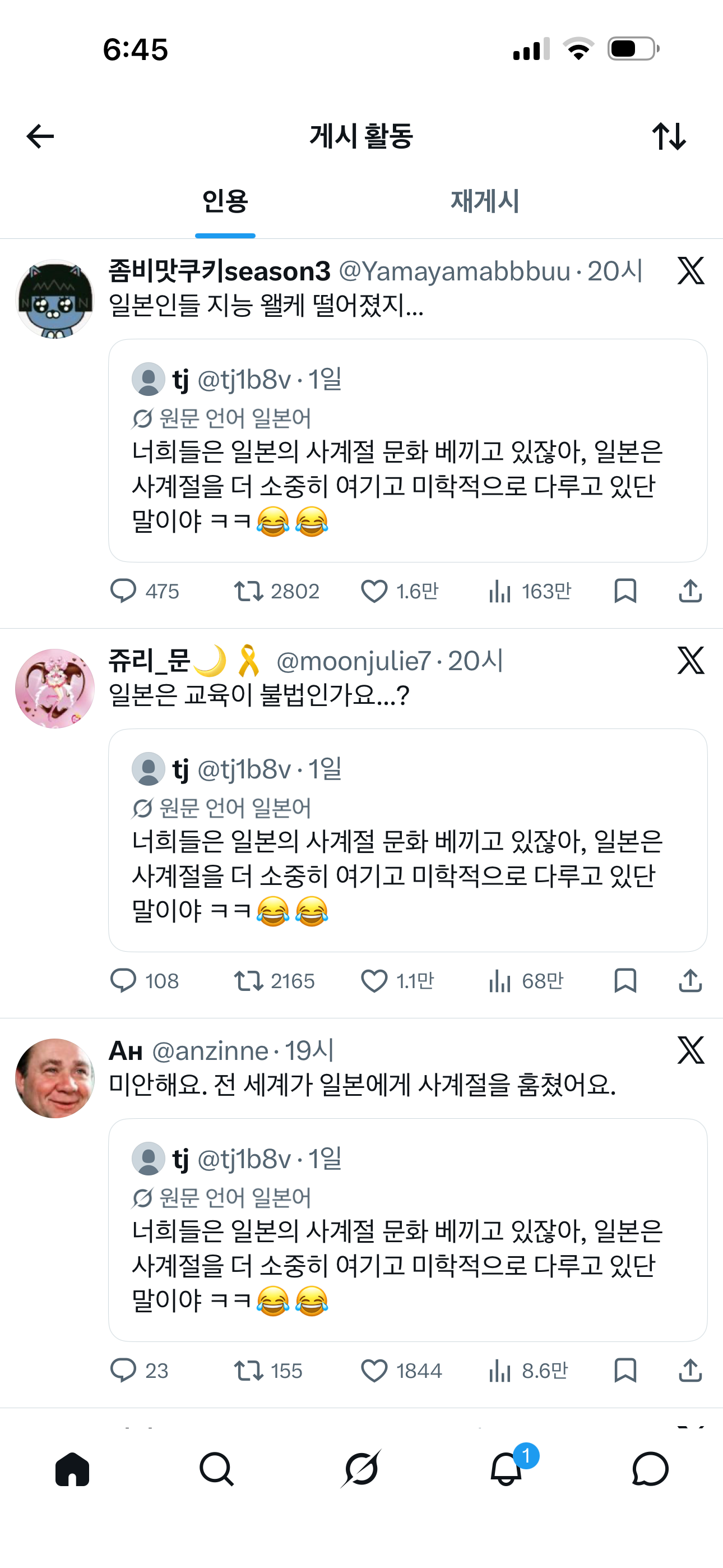Go to the Home tab
This screenshot has height=1568, width=723.
[x=72, y=1469]
